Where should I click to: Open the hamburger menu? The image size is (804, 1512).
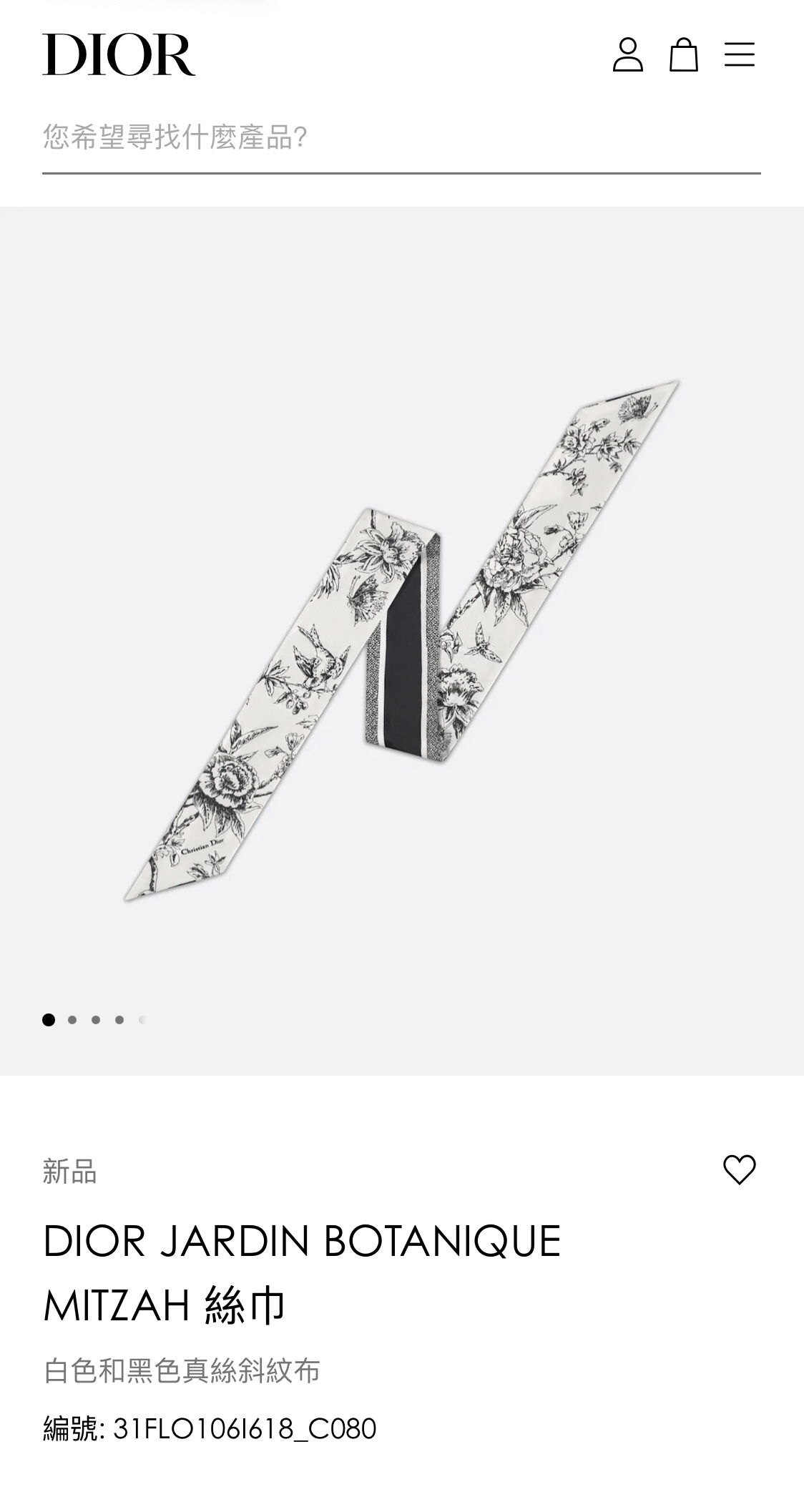739,55
